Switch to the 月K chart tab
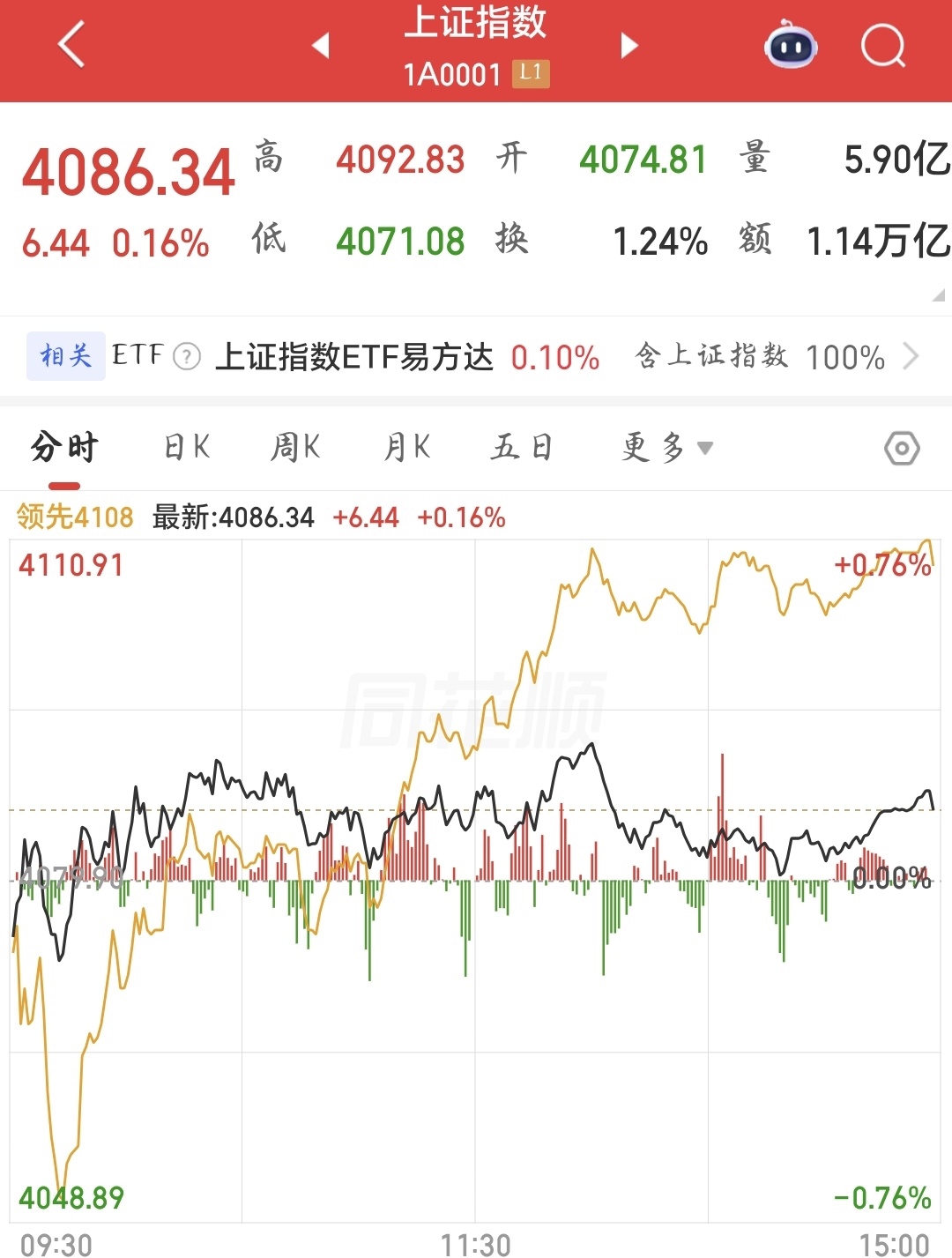 click(x=407, y=448)
